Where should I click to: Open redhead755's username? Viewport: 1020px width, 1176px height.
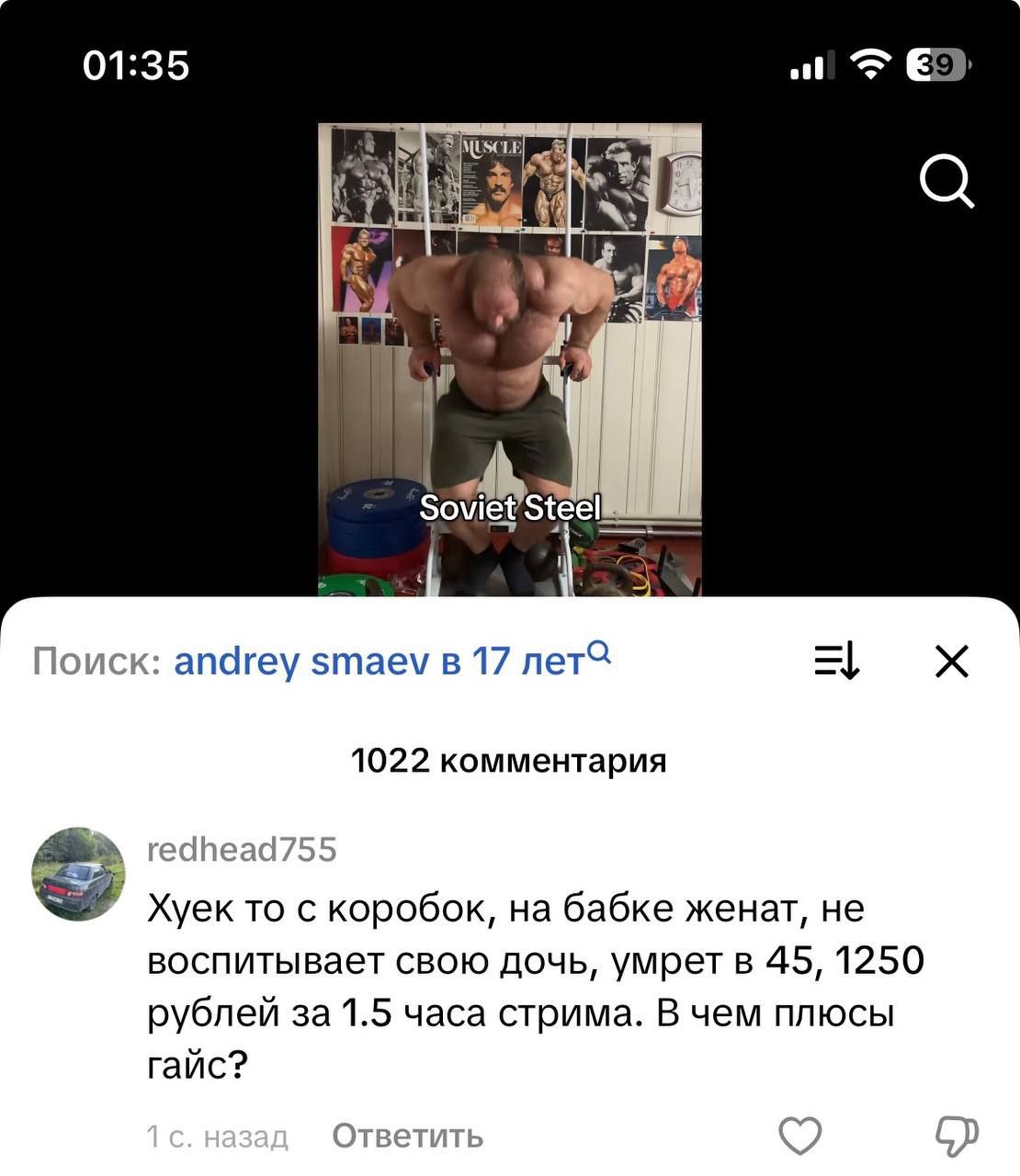click(242, 850)
